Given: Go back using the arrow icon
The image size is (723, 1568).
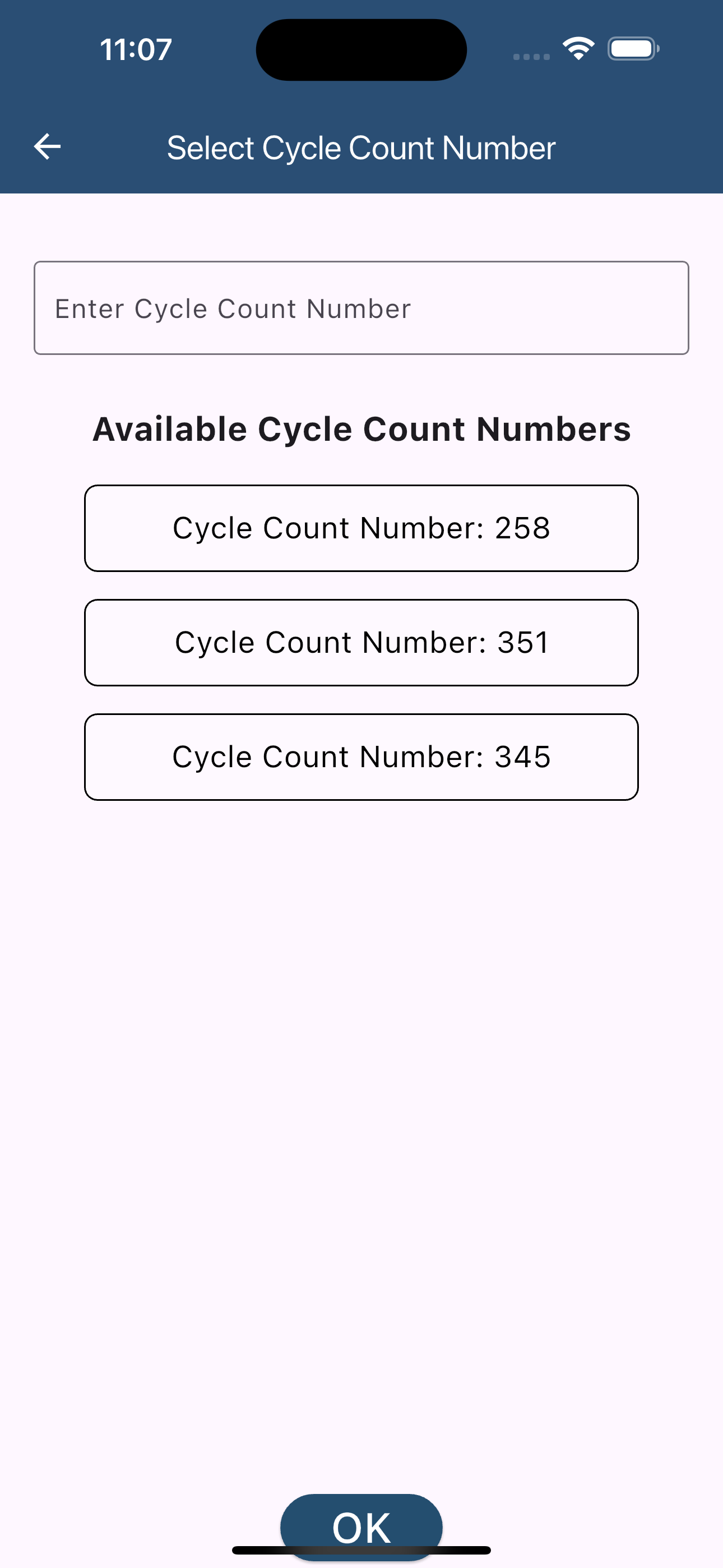Looking at the screenshot, I should 47,147.
